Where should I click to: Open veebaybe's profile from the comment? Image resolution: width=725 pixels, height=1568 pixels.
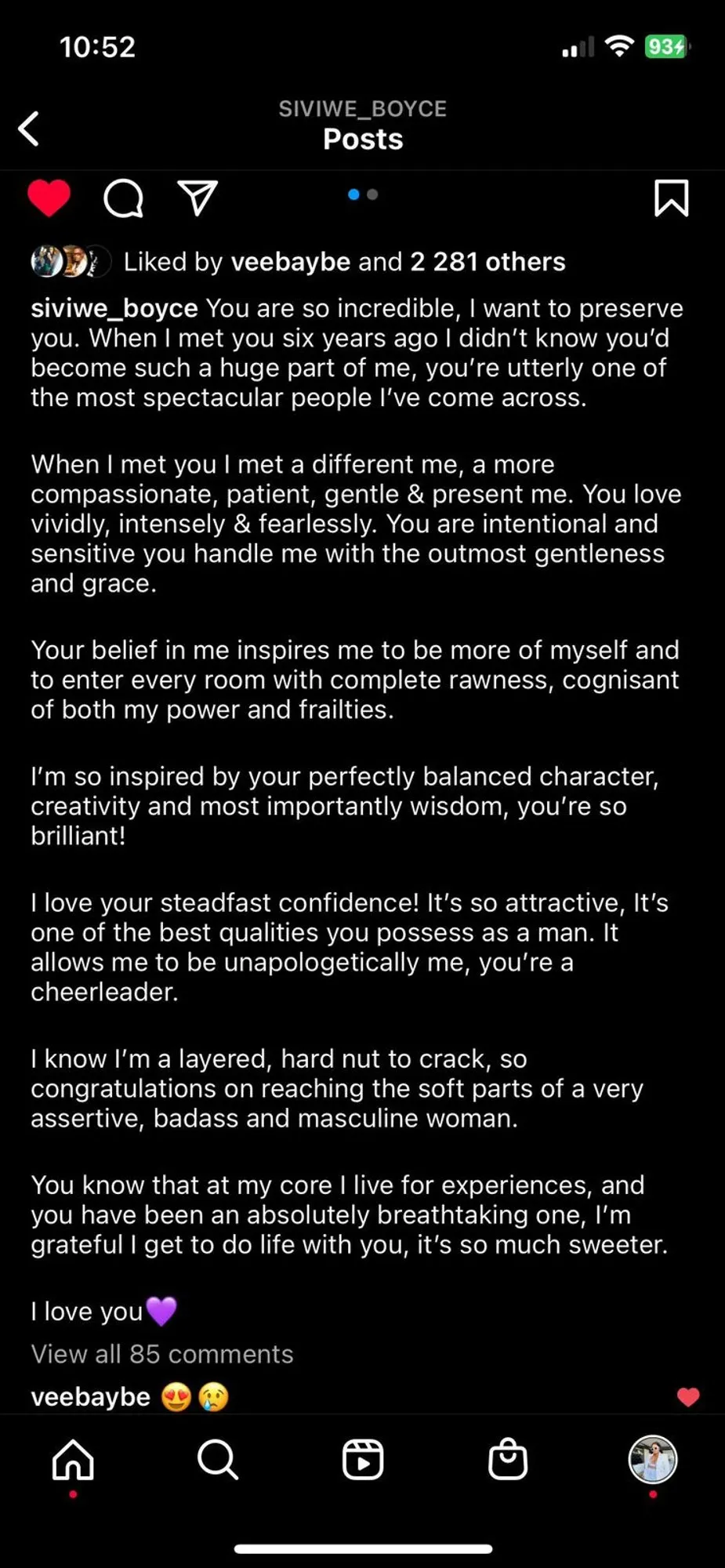(x=90, y=1397)
